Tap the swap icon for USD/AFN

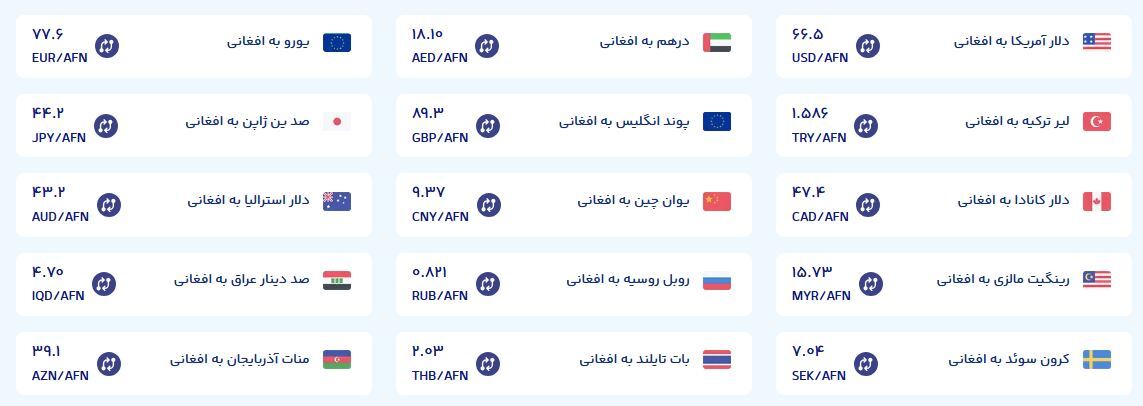pyautogui.click(x=867, y=46)
